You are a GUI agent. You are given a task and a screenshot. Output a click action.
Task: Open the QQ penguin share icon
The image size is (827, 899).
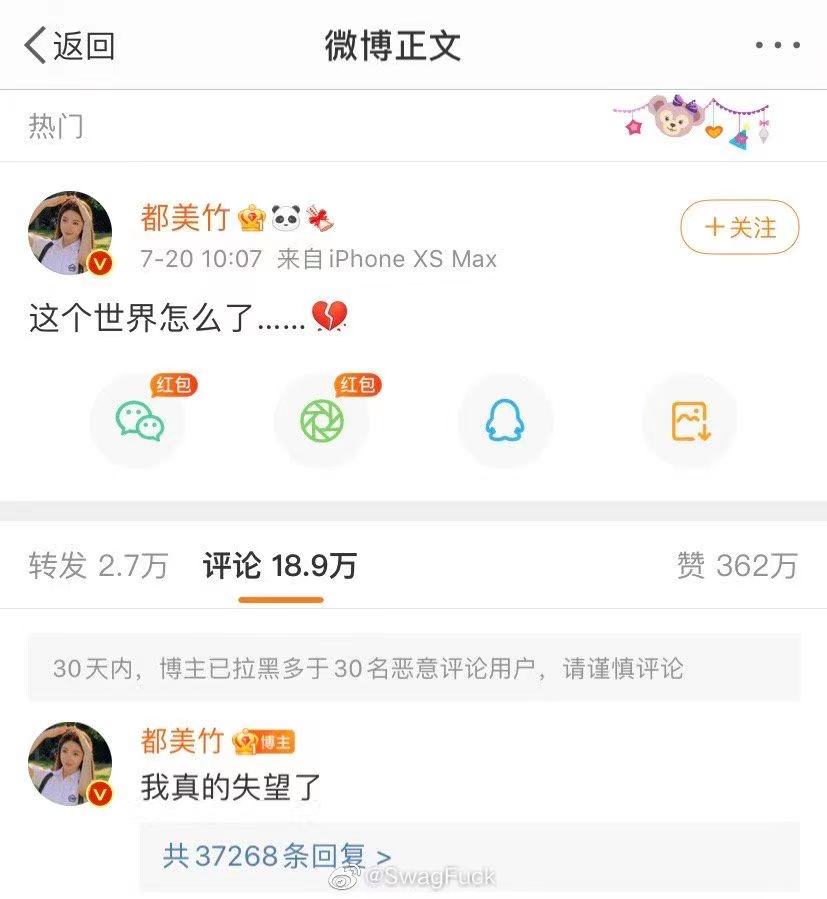click(505, 422)
